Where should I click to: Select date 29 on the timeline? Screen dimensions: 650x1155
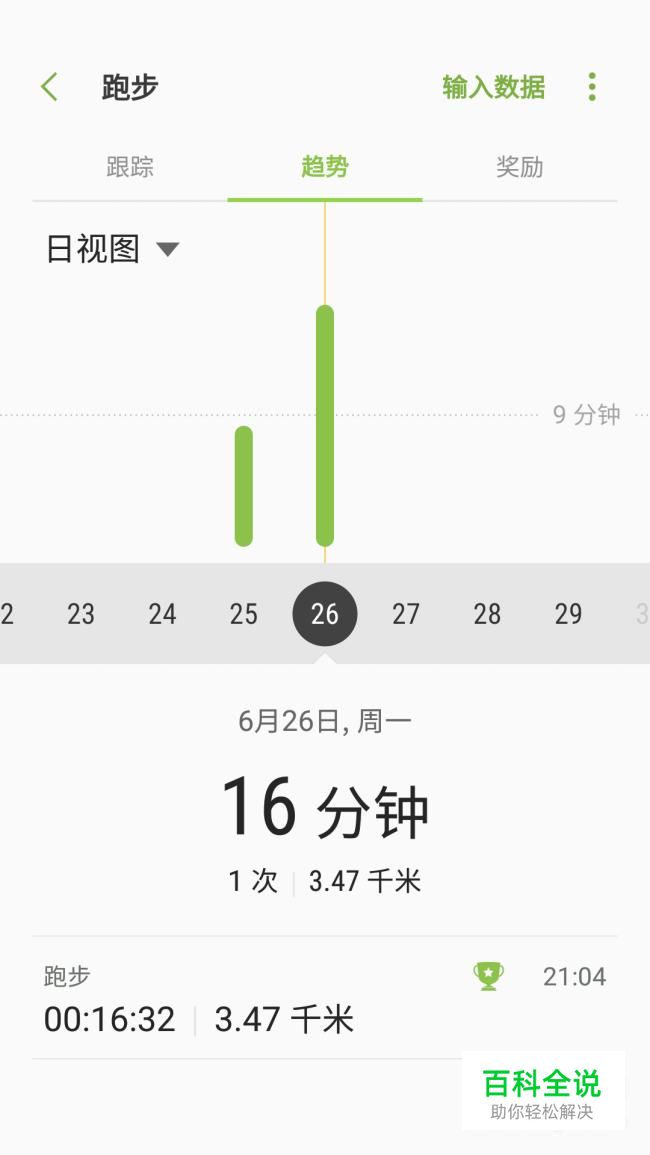[x=568, y=614]
